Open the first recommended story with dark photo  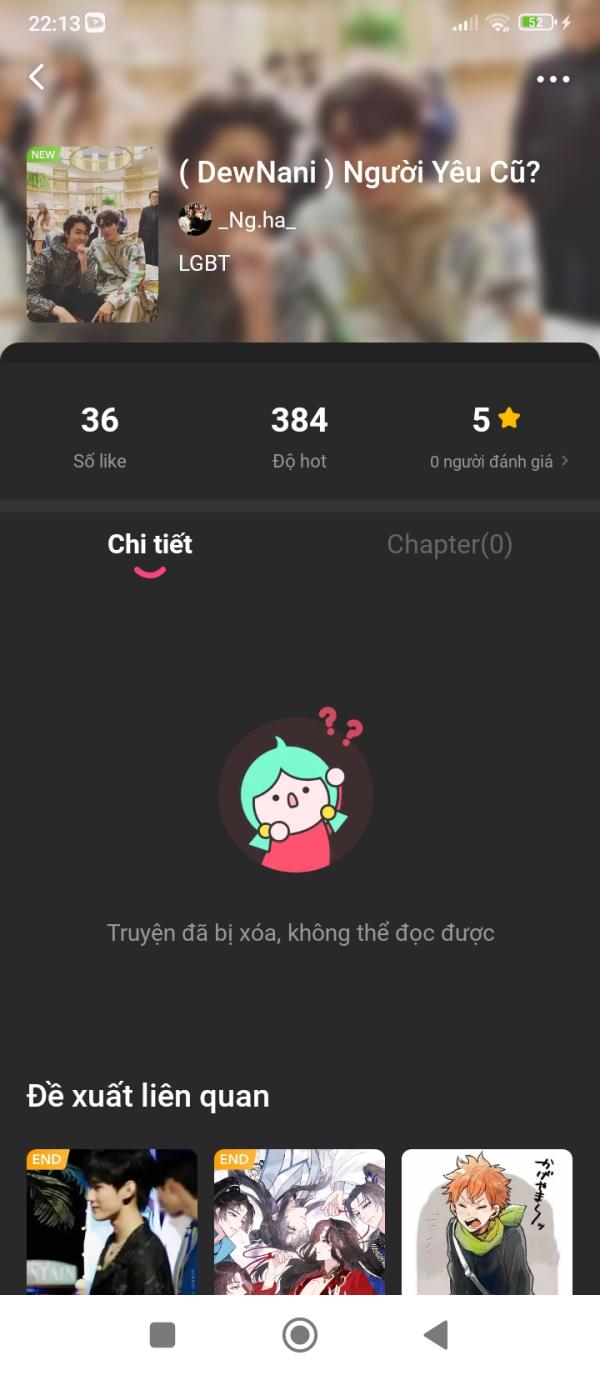[x=112, y=1221]
